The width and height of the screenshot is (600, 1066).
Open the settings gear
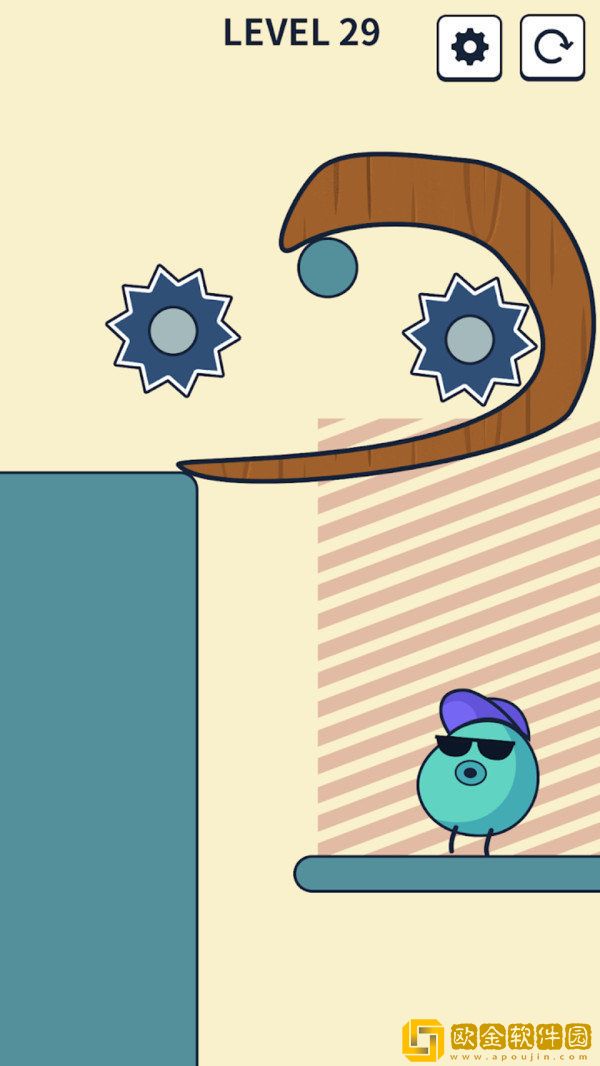pyautogui.click(x=469, y=47)
